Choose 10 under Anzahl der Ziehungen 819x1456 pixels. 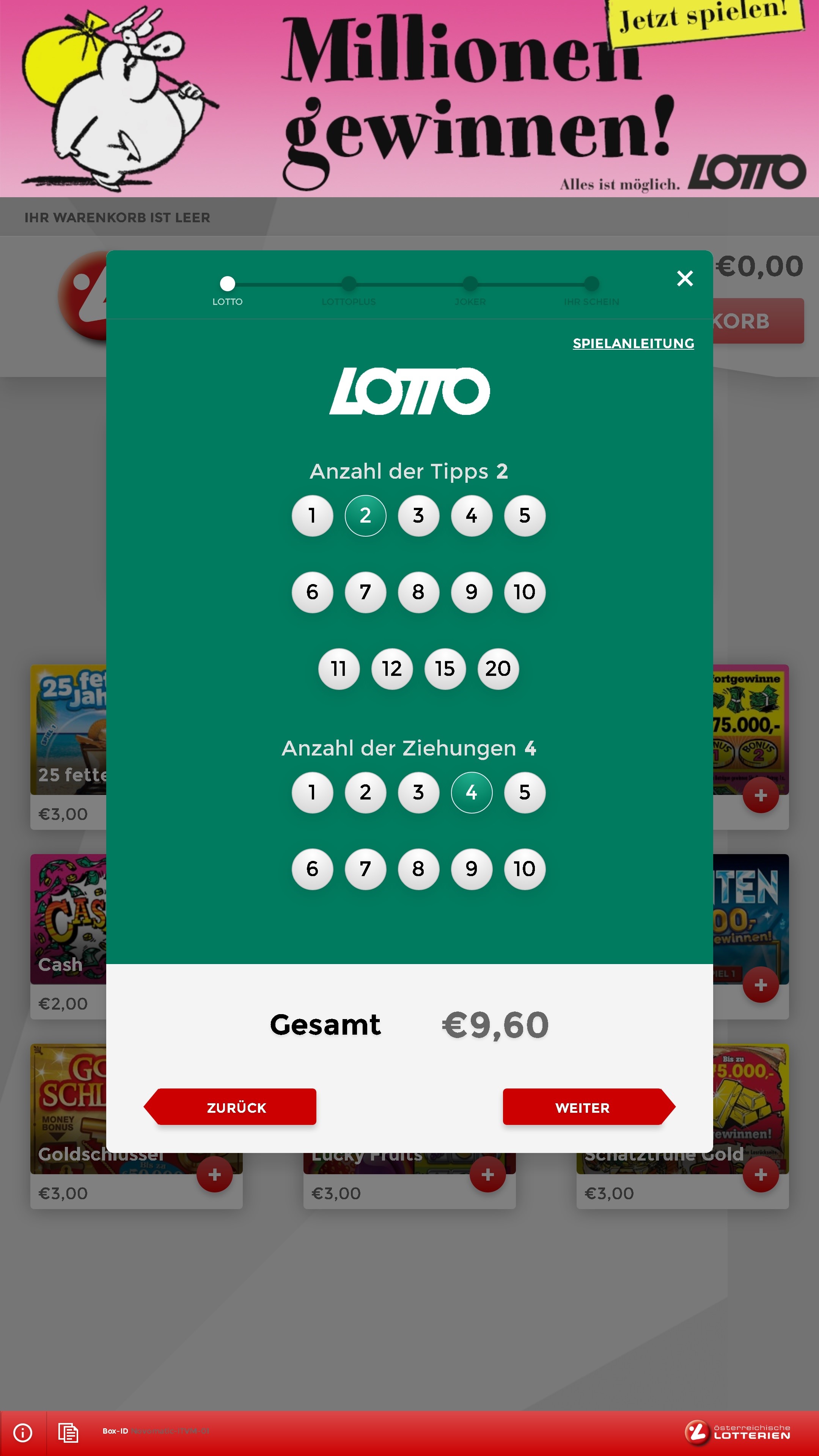tap(525, 869)
